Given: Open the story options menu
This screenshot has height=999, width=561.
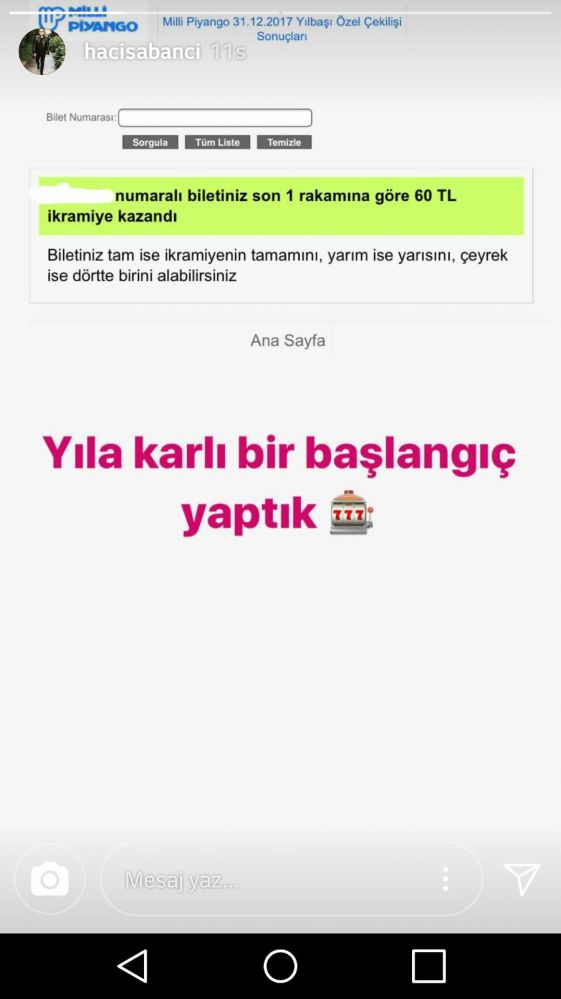Looking at the screenshot, I should point(446,879).
